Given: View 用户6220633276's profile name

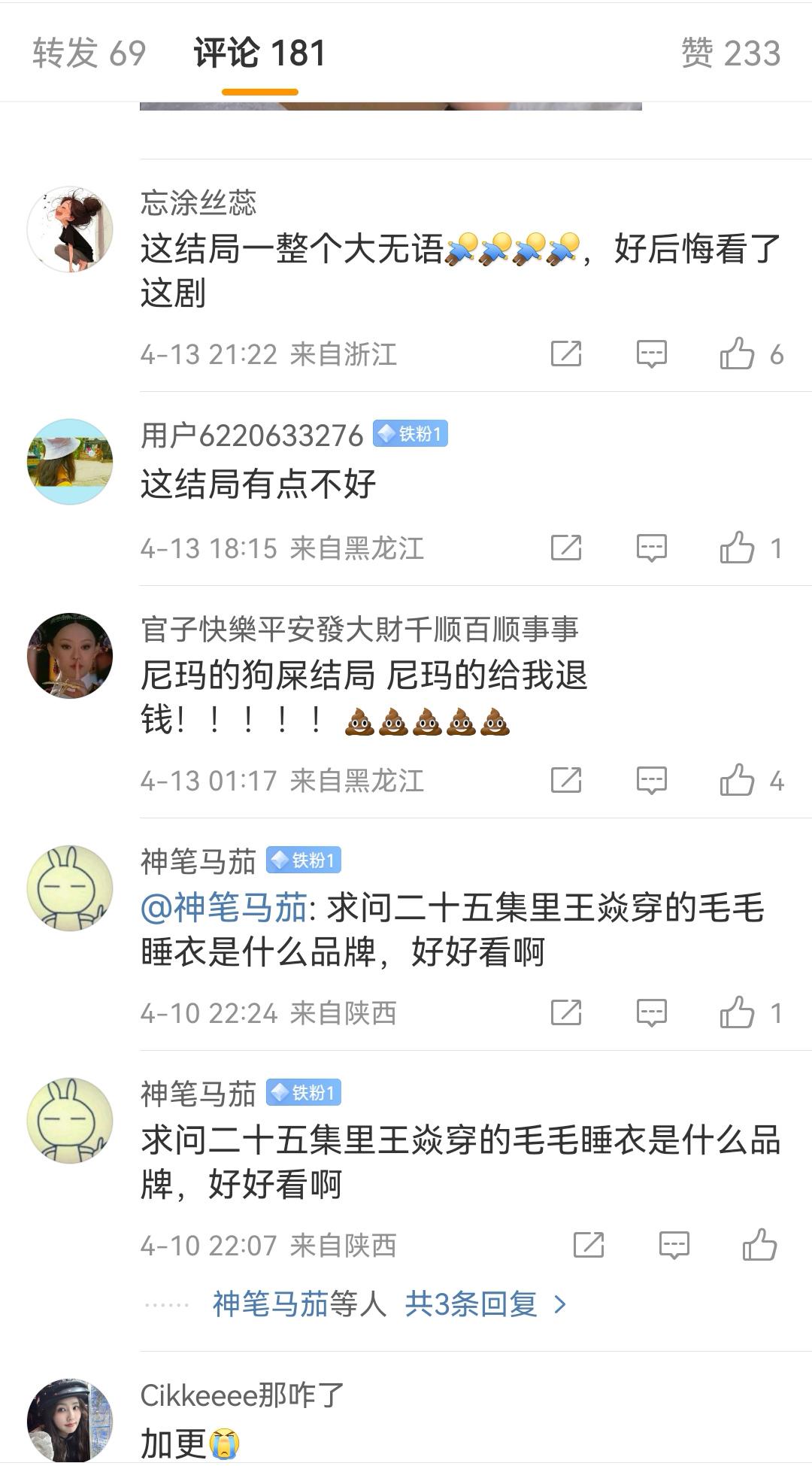Looking at the screenshot, I should 252,436.
